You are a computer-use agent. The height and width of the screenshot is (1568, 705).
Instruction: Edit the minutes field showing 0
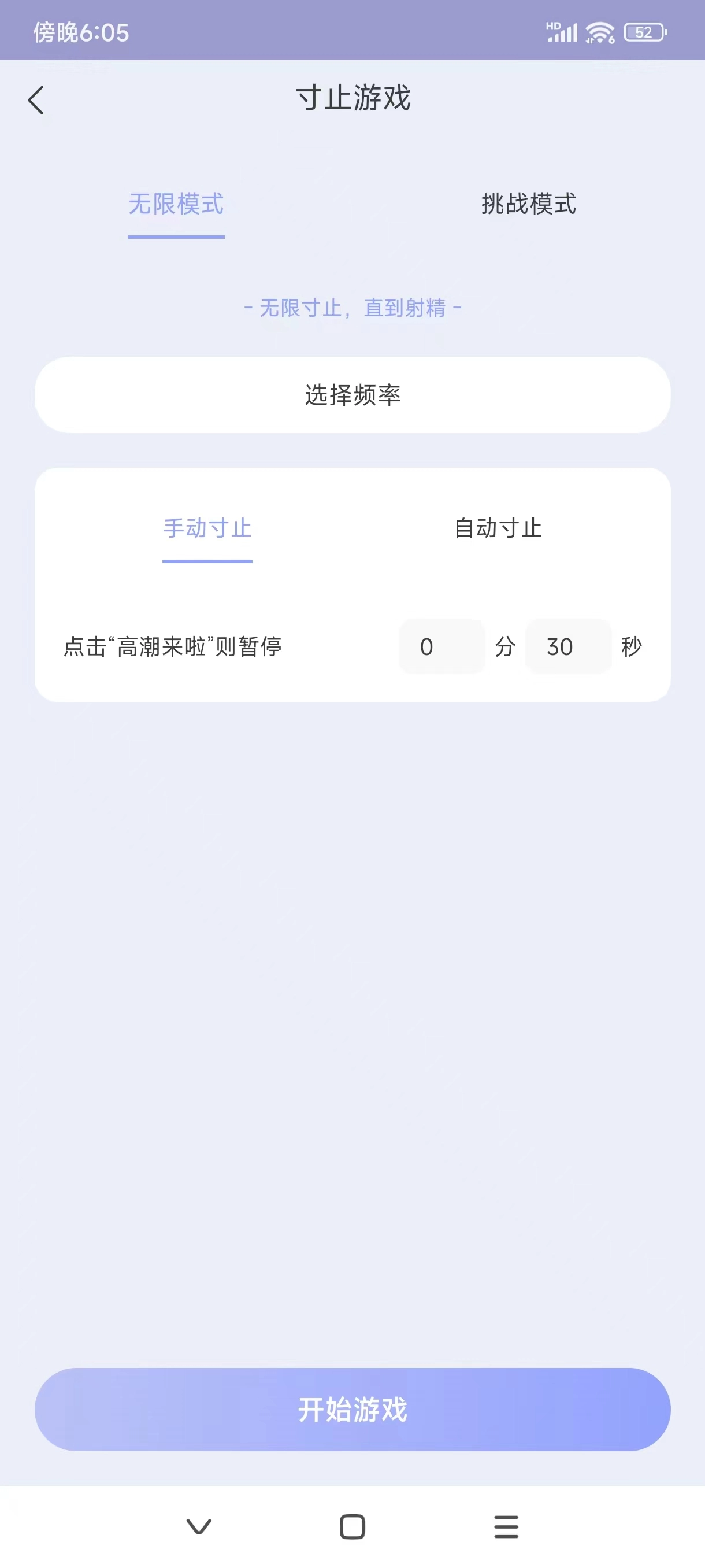(x=441, y=646)
